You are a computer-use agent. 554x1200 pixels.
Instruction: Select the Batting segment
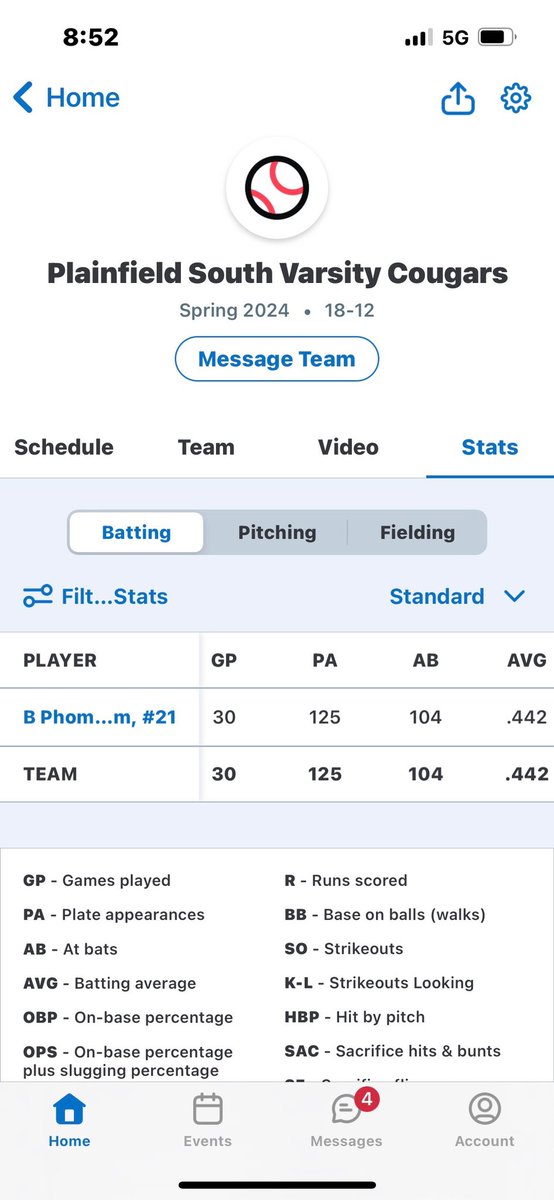click(x=136, y=532)
